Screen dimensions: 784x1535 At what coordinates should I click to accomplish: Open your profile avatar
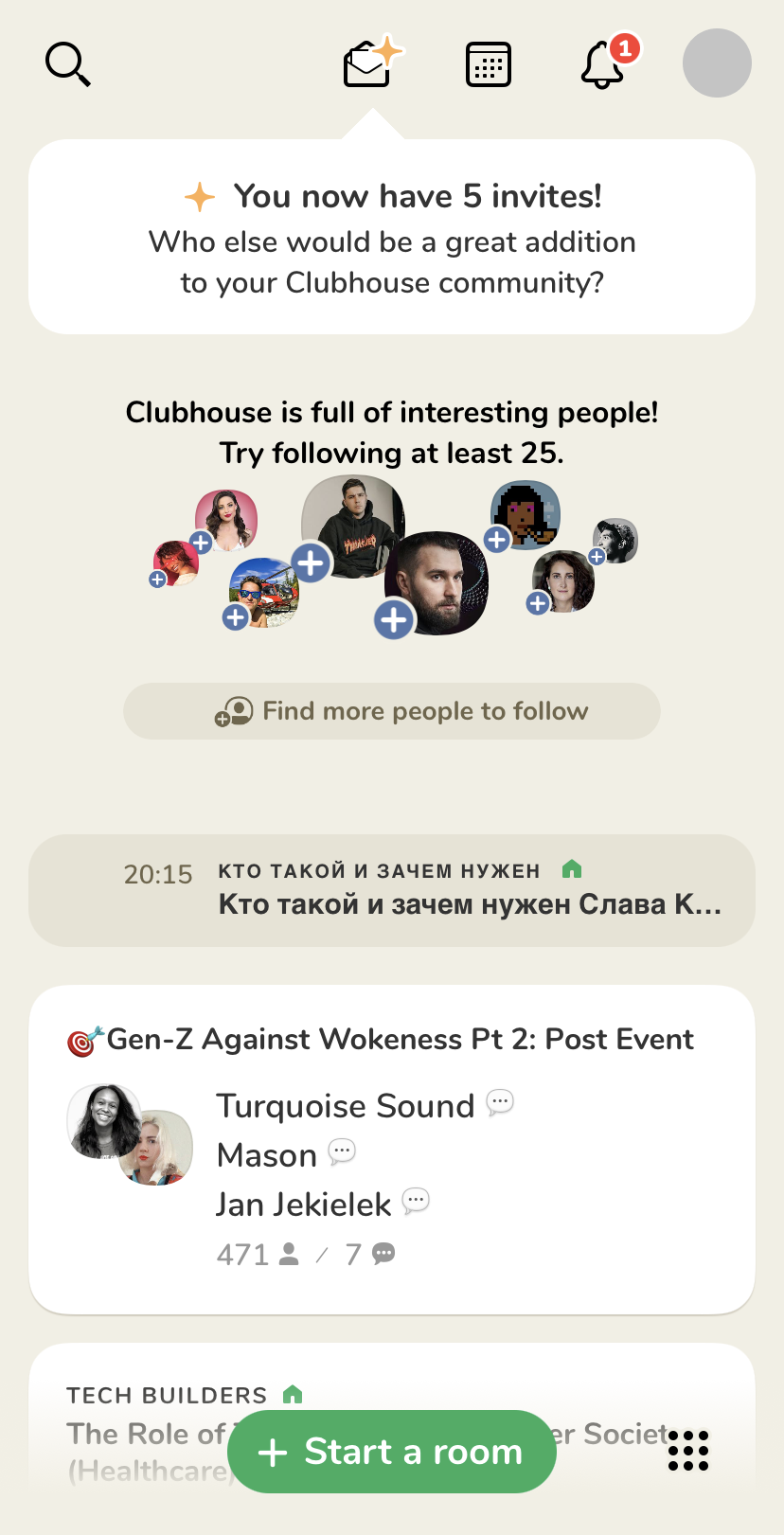[x=717, y=63]
